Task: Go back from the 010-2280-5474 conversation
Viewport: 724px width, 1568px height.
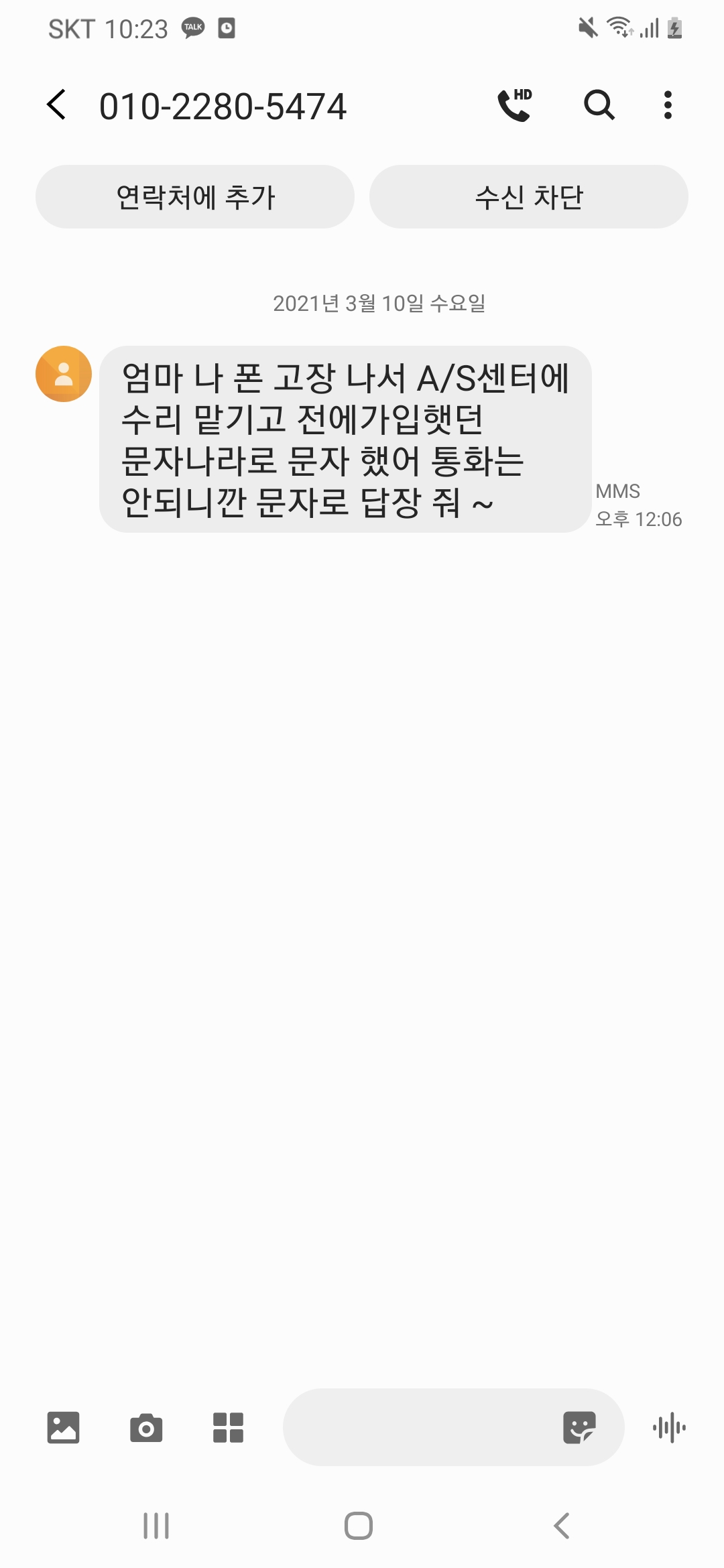Action: (x=57, y=105)
